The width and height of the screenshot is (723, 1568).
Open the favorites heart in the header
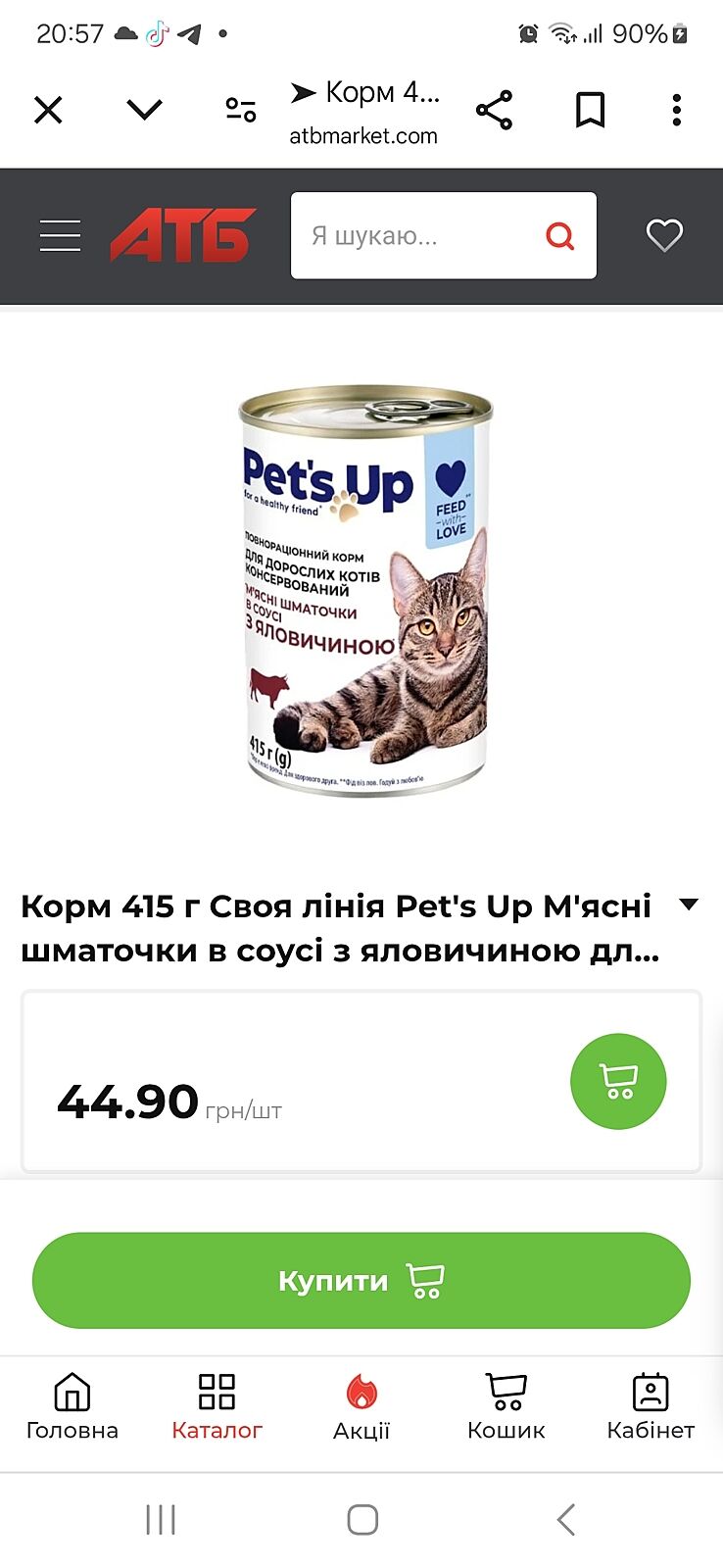point(664,236)
